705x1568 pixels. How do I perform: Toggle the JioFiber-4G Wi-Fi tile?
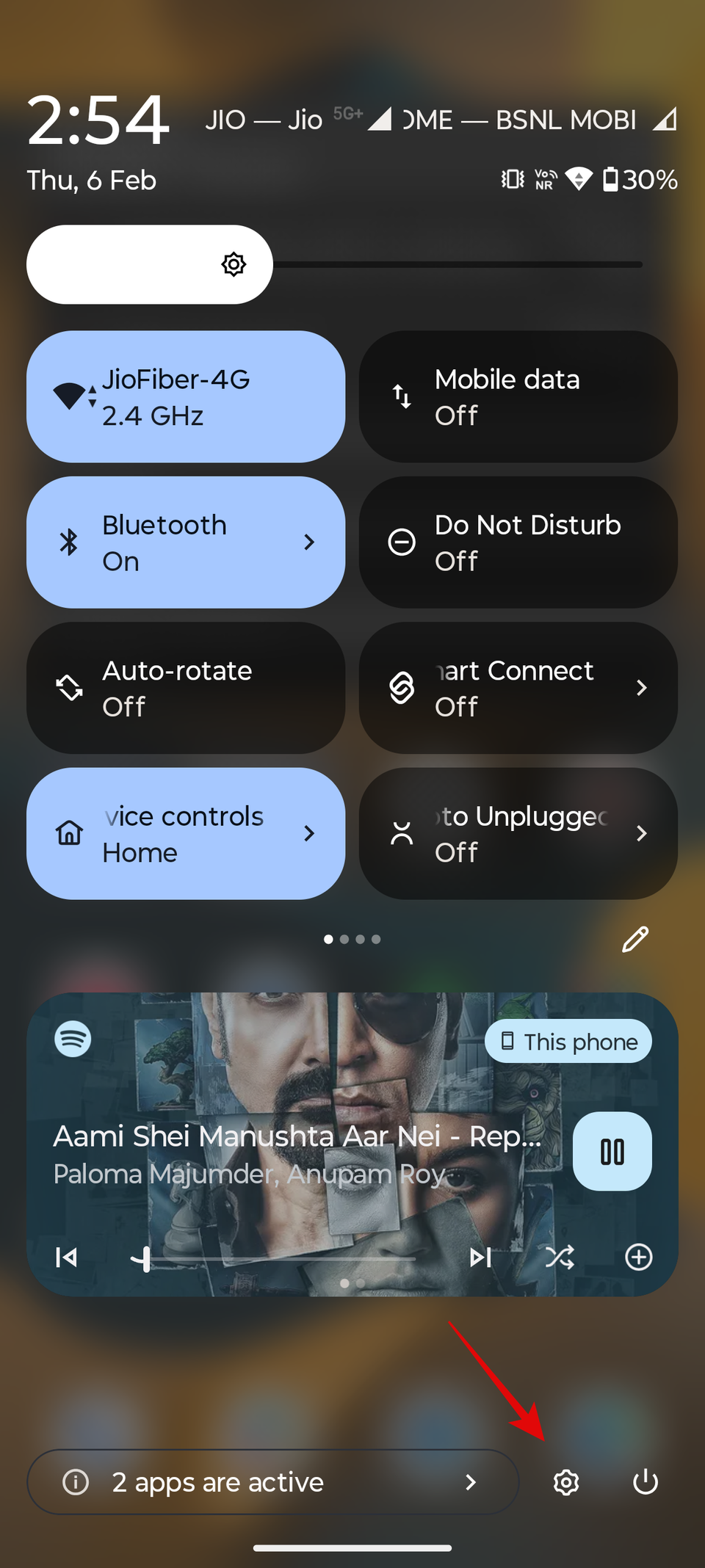[x=186, y=396]
